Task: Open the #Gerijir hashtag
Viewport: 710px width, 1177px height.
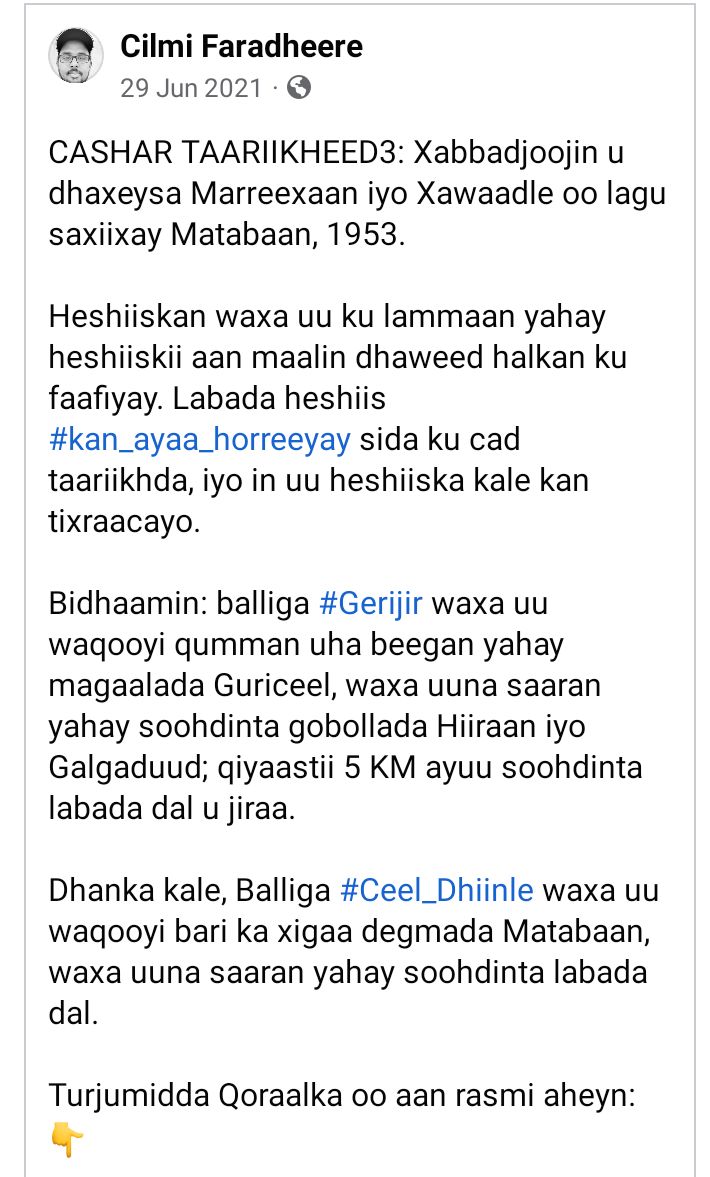Action: coord(370,604)
